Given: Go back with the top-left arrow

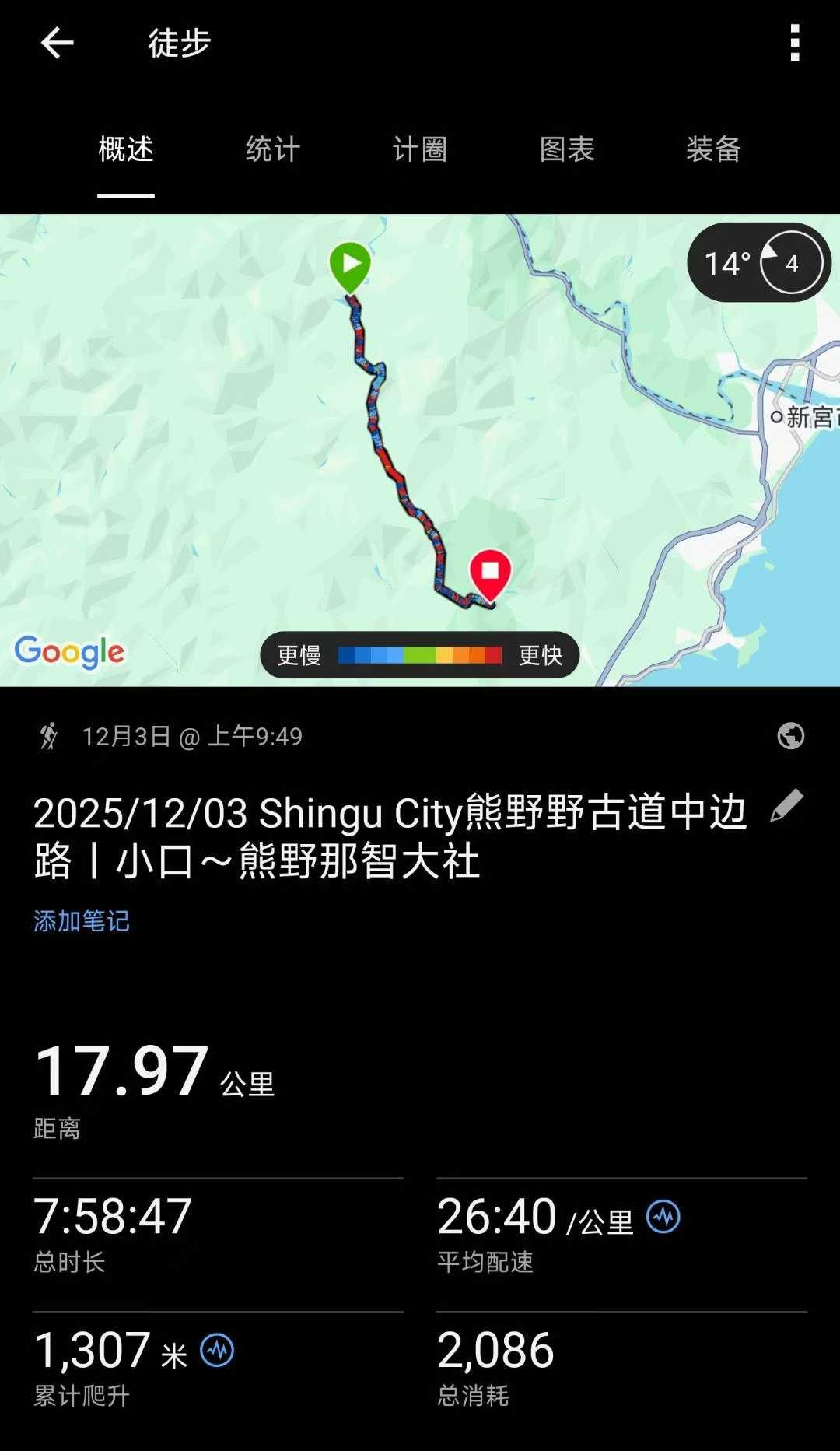Looking at the screenshot, I should pyautogui.click(x=57, y=43).
